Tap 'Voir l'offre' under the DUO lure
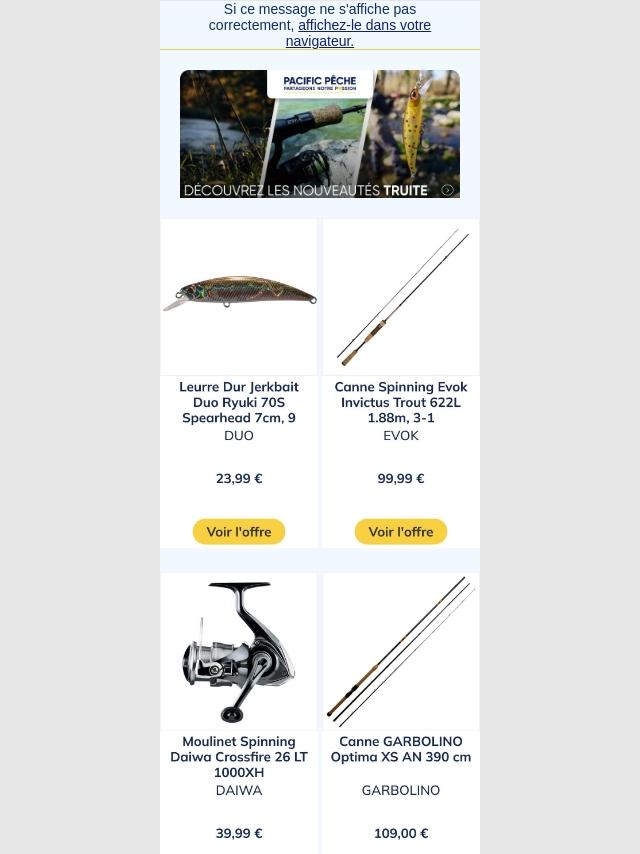The image size is (640, 854). 239,532
